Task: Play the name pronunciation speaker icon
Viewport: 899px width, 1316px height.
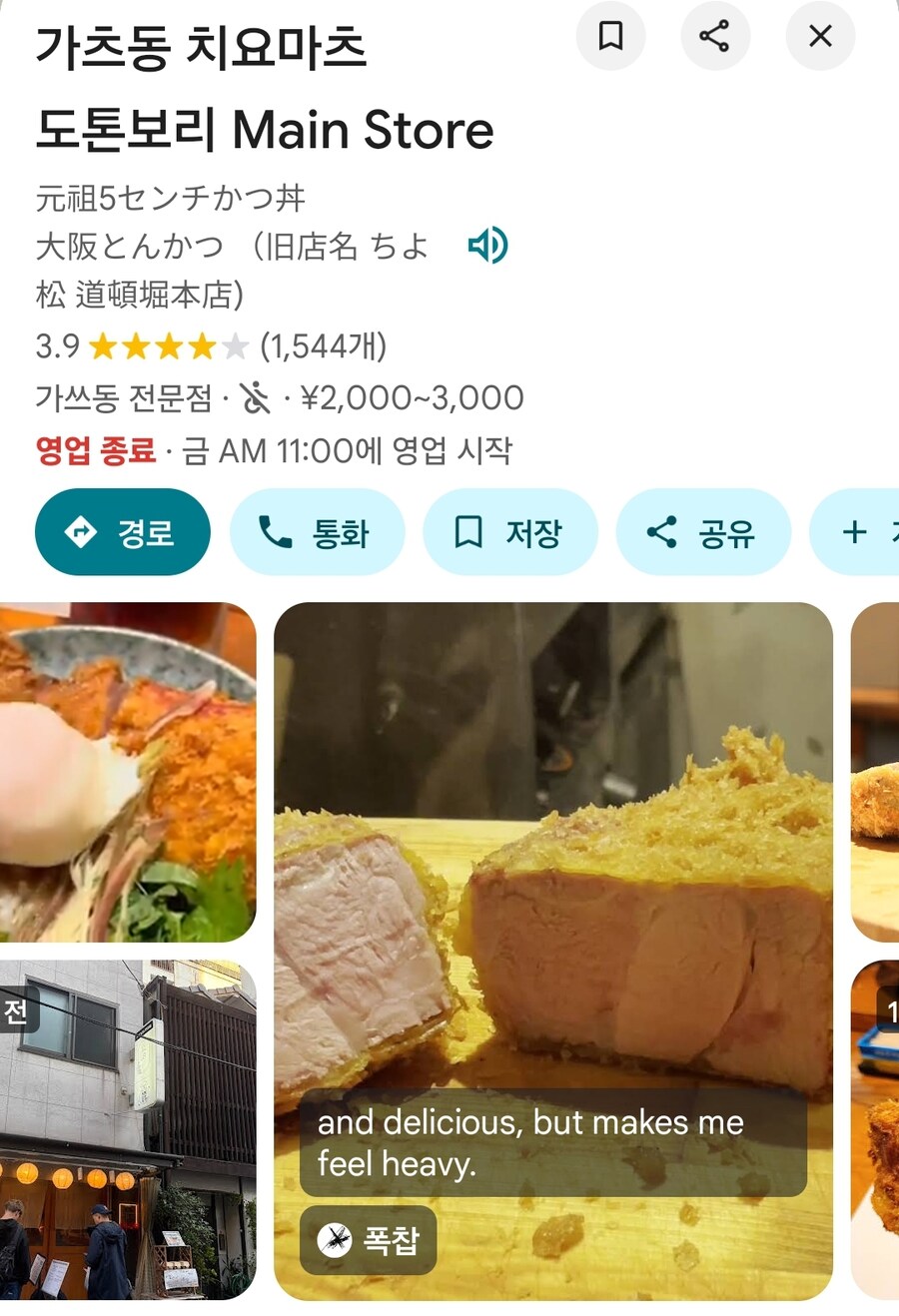Action: [x=488, y=244]
